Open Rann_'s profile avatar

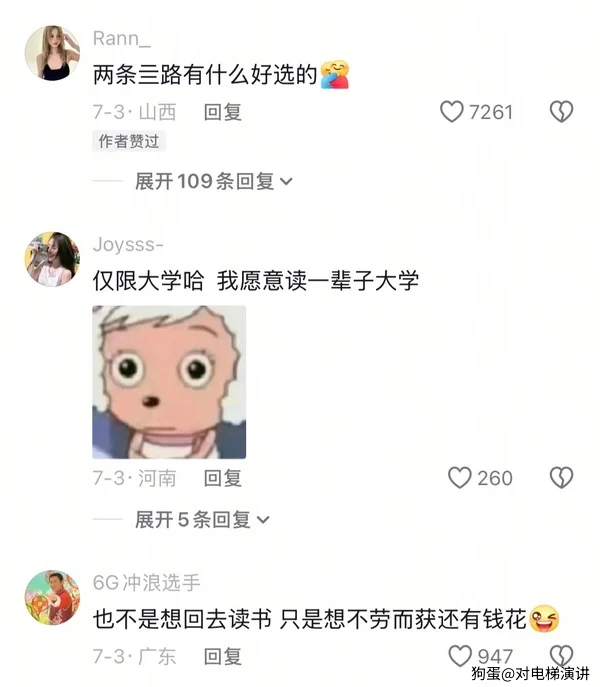click(x=52, y=53)
